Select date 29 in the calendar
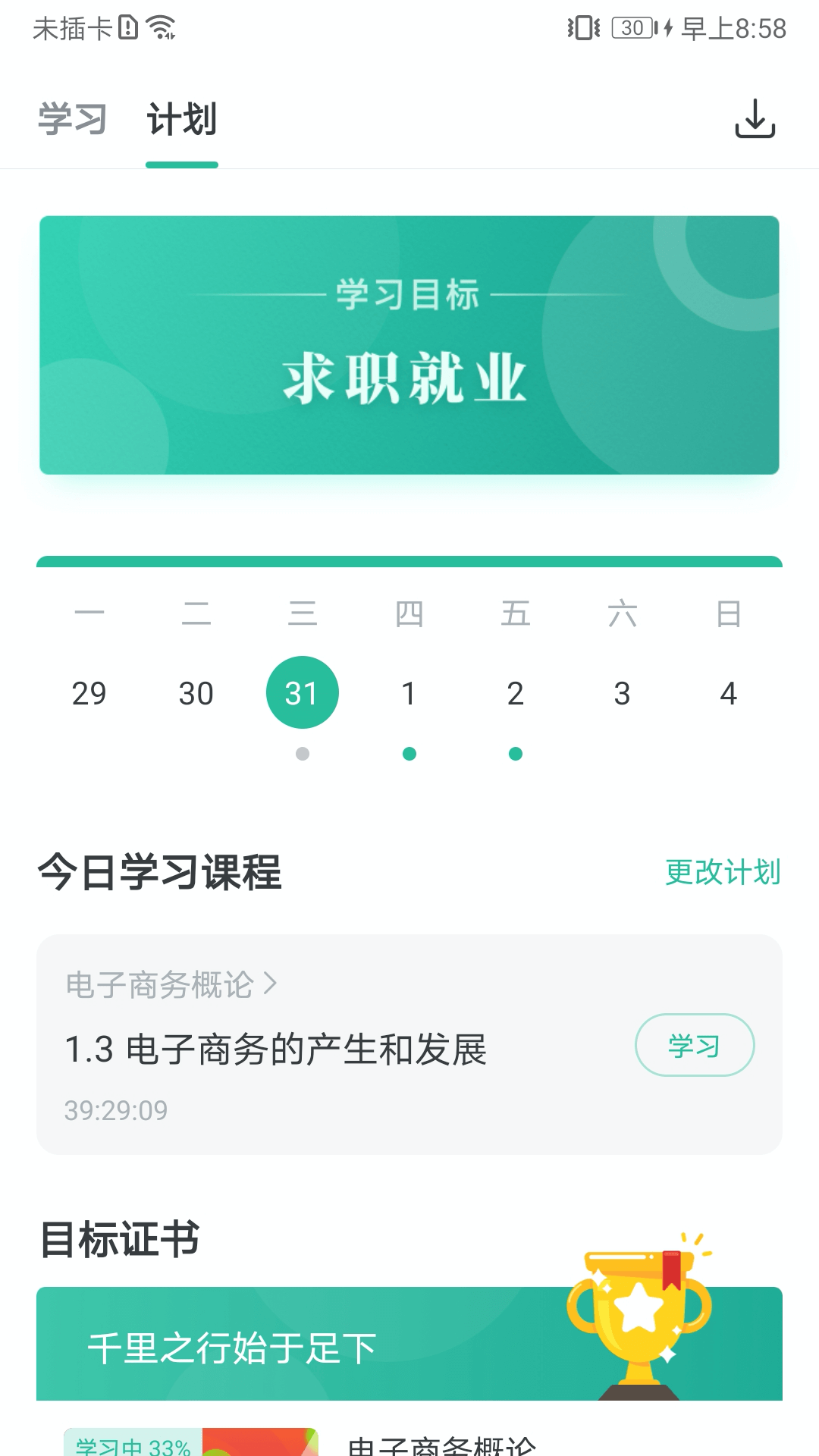This screenshot has width=819, height=1456. [89, 693]
